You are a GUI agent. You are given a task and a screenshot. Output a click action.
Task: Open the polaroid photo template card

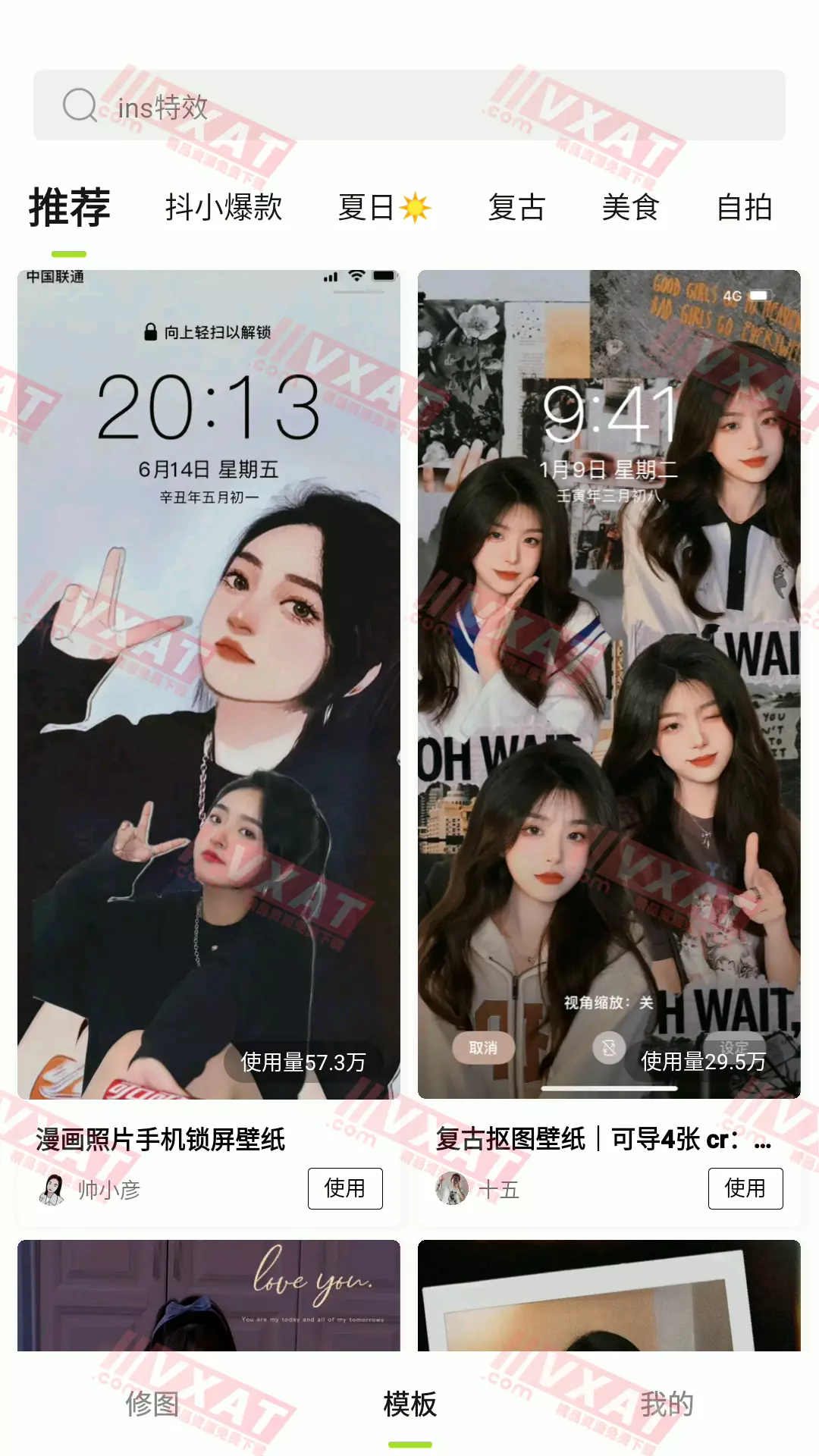(609, 1295)
